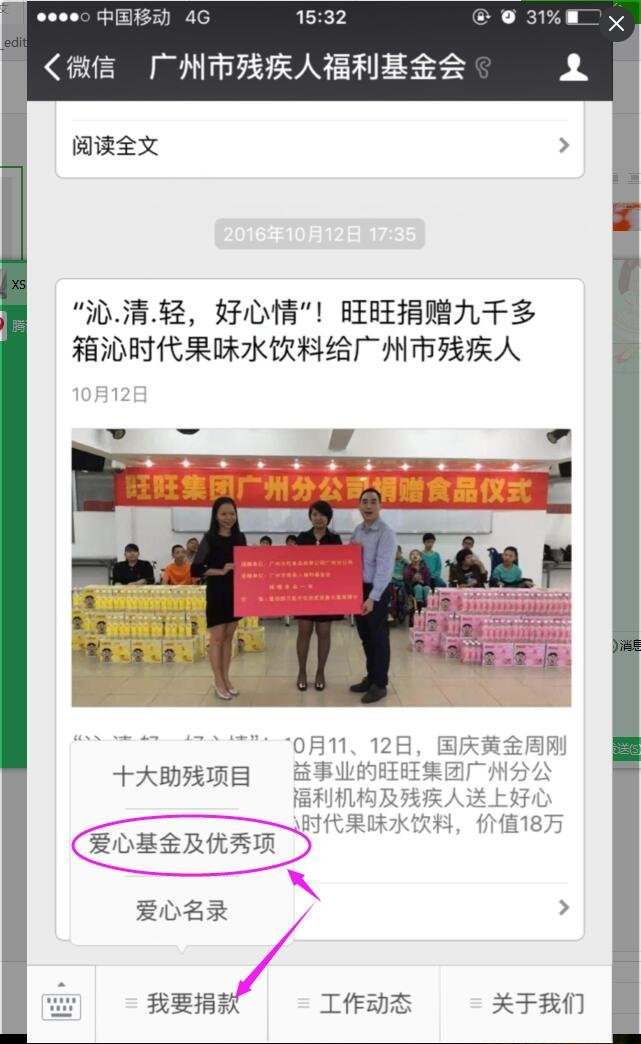
Task: Open 阅读全文 of the previous article
Action: click(x=319, y=146)
